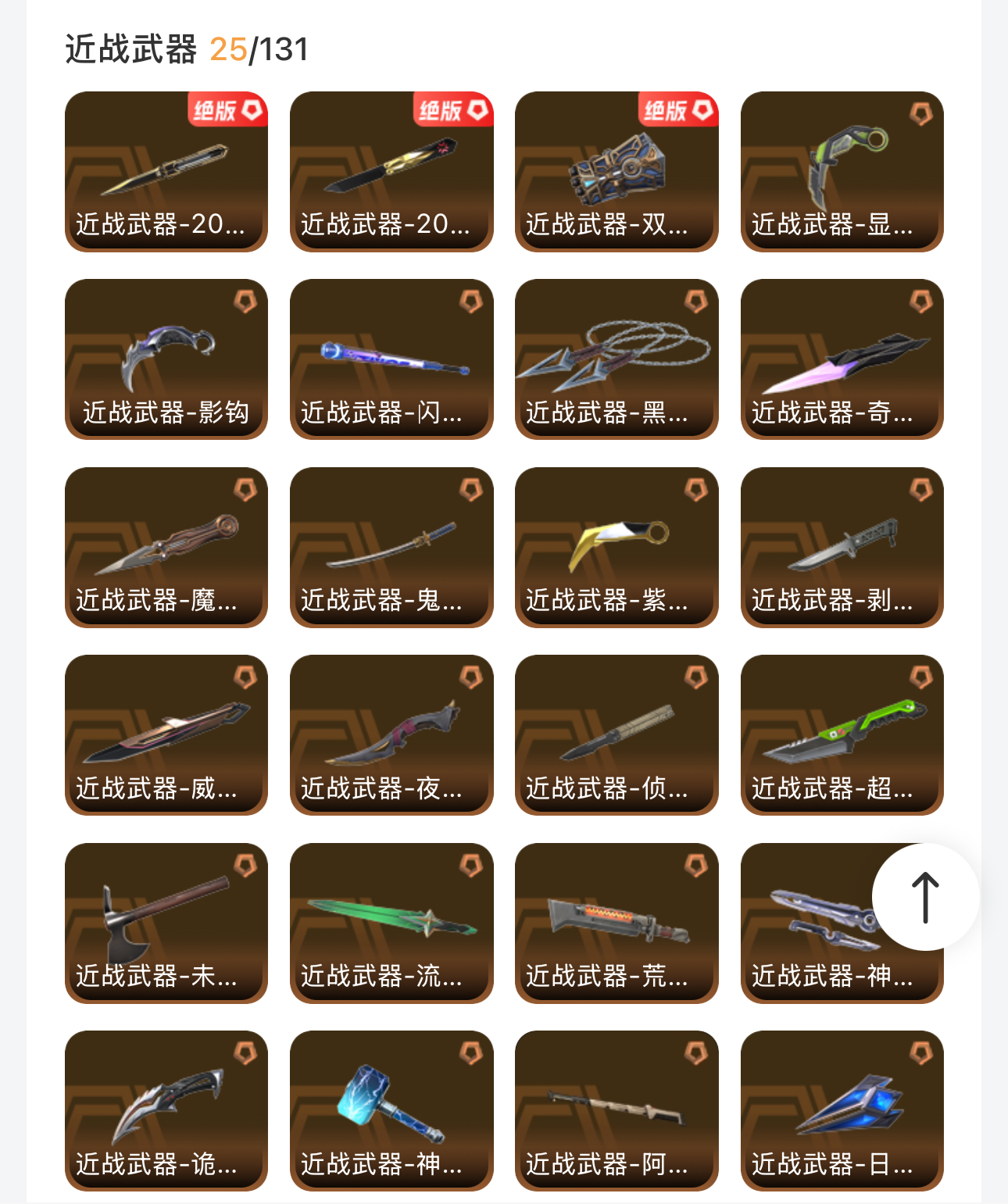Open the 近战武器-侦... butterfly knife tile

(x=616, y=734)
